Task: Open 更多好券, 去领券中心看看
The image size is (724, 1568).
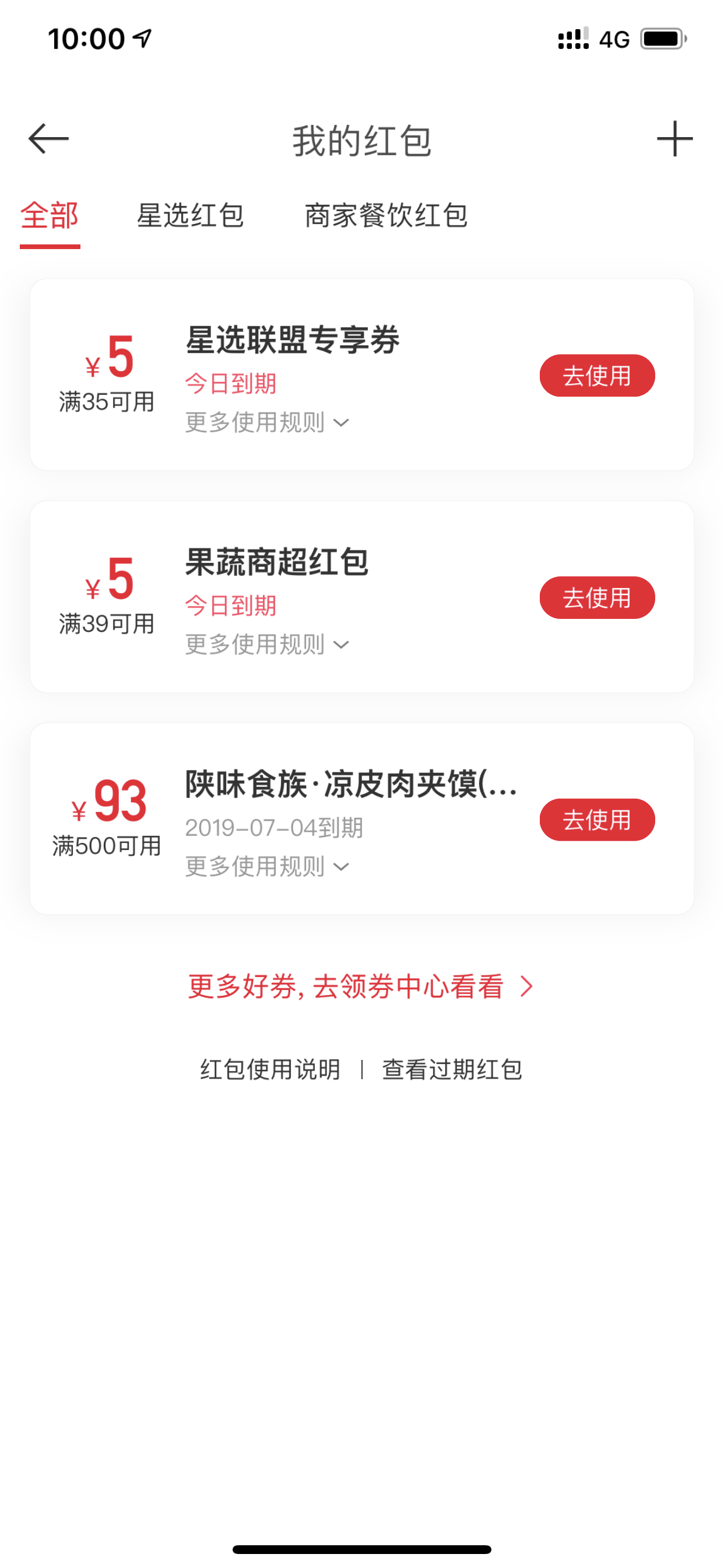Action: (361, 986)
